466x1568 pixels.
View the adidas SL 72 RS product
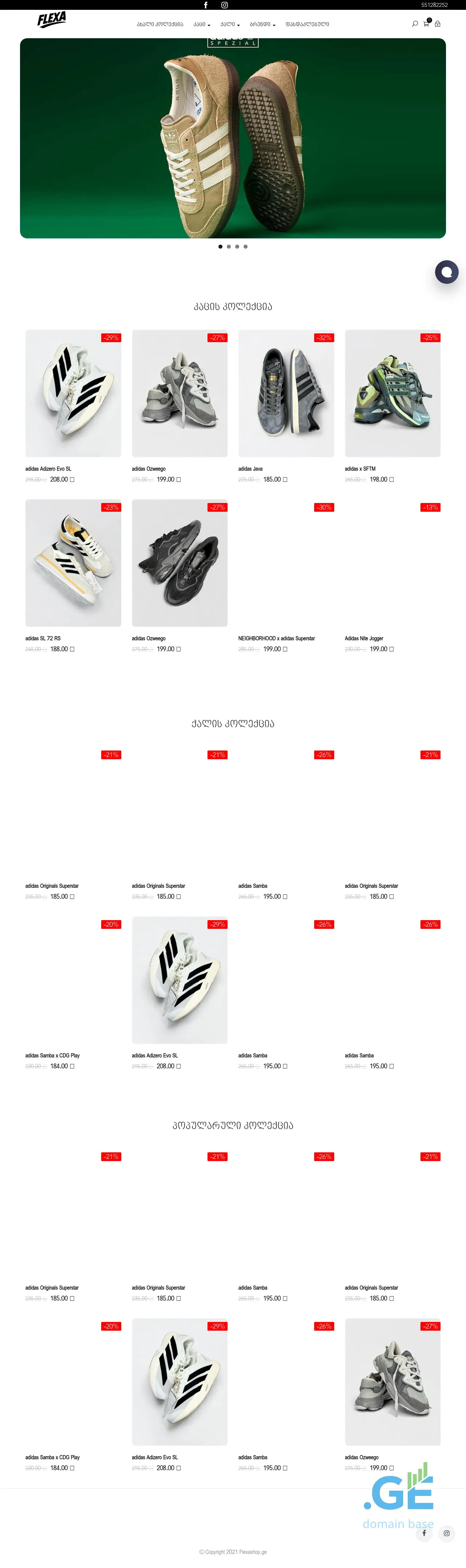pos(73,562)
